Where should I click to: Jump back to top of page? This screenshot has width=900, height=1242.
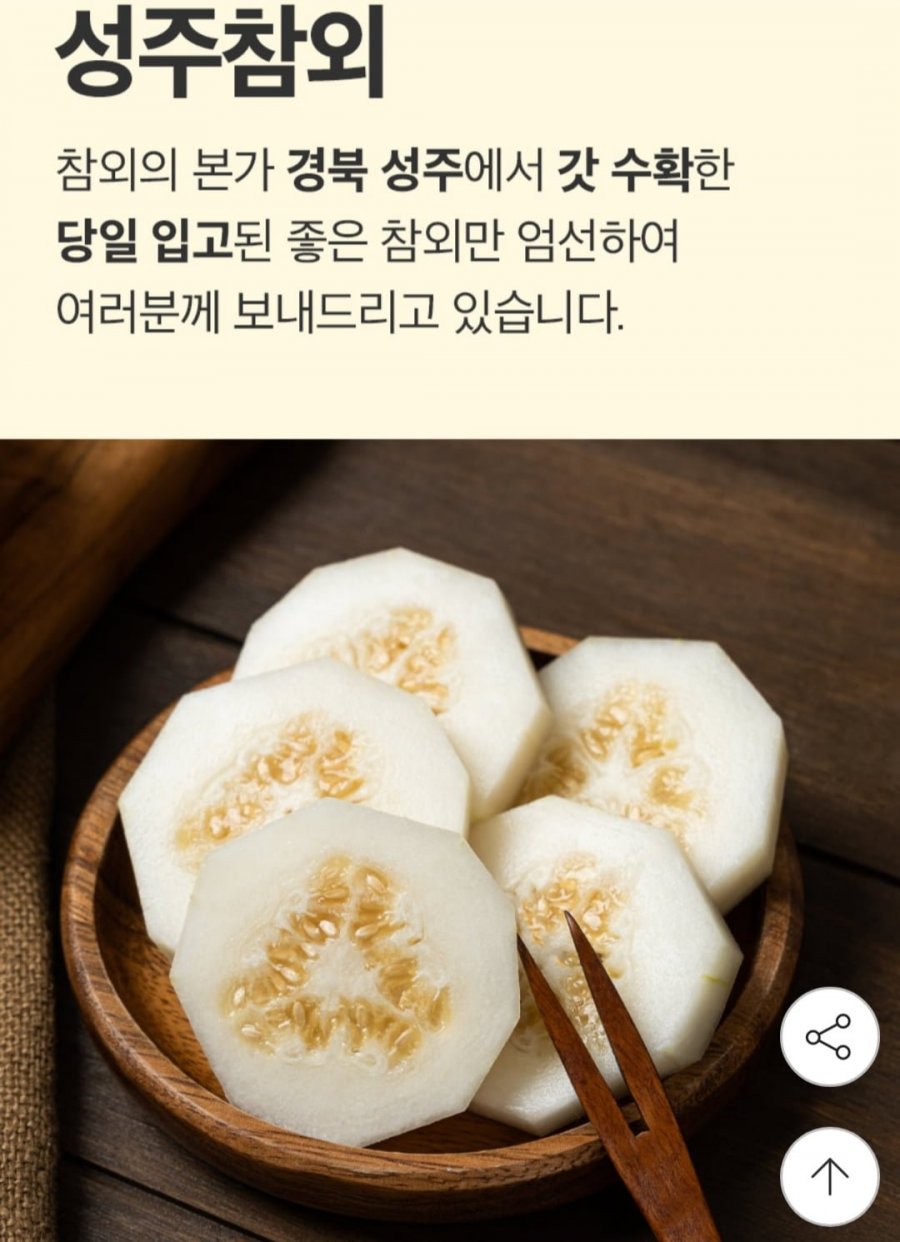coord(829,1177)
